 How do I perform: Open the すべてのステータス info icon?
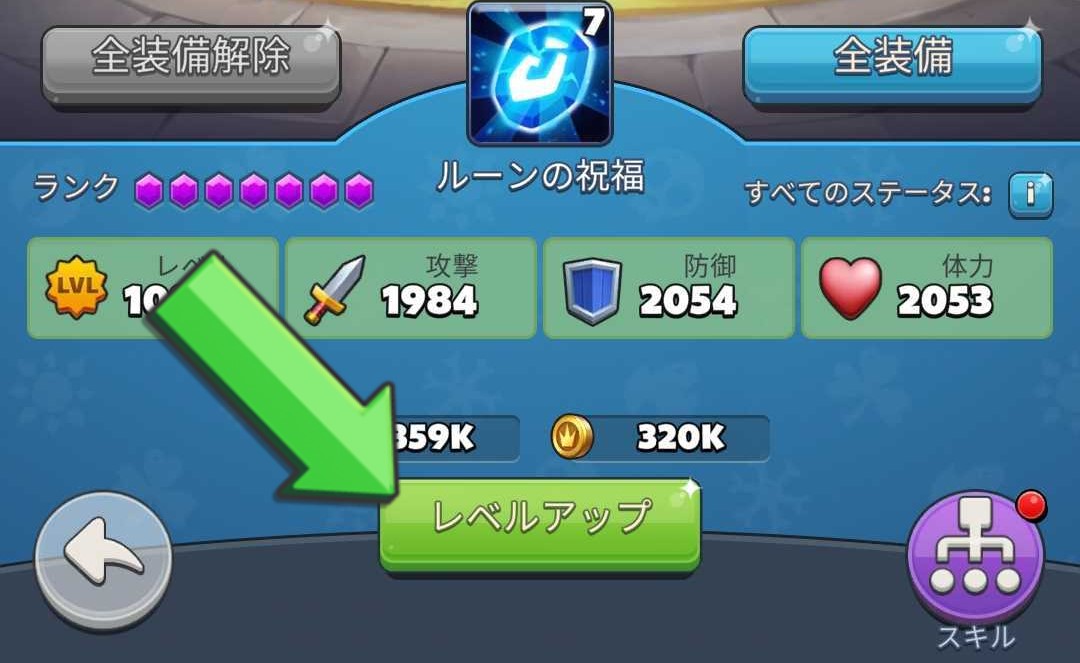click(x=1030, y=194)
